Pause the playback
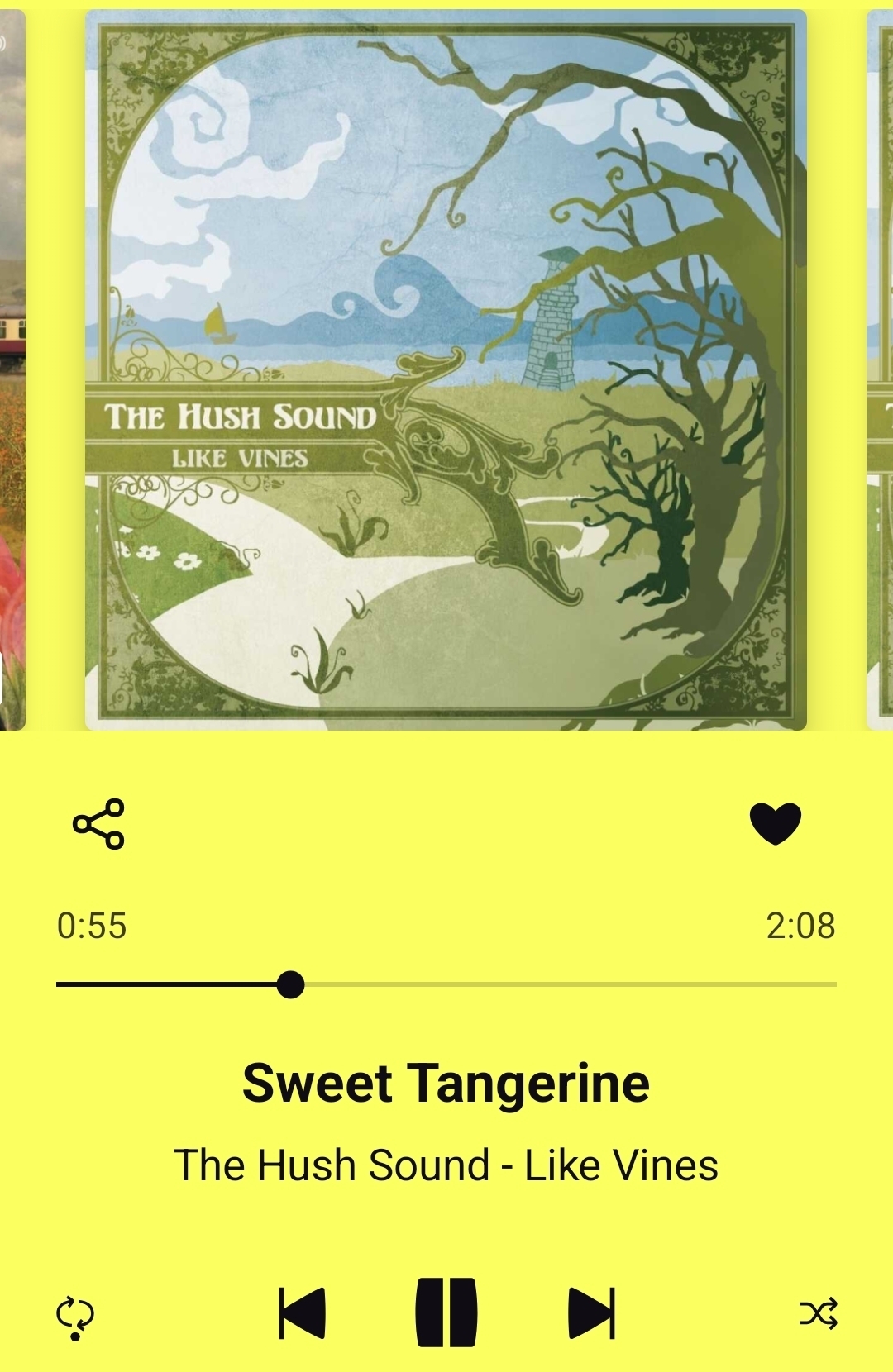893x1372 pixels. tap(446, 1312)
